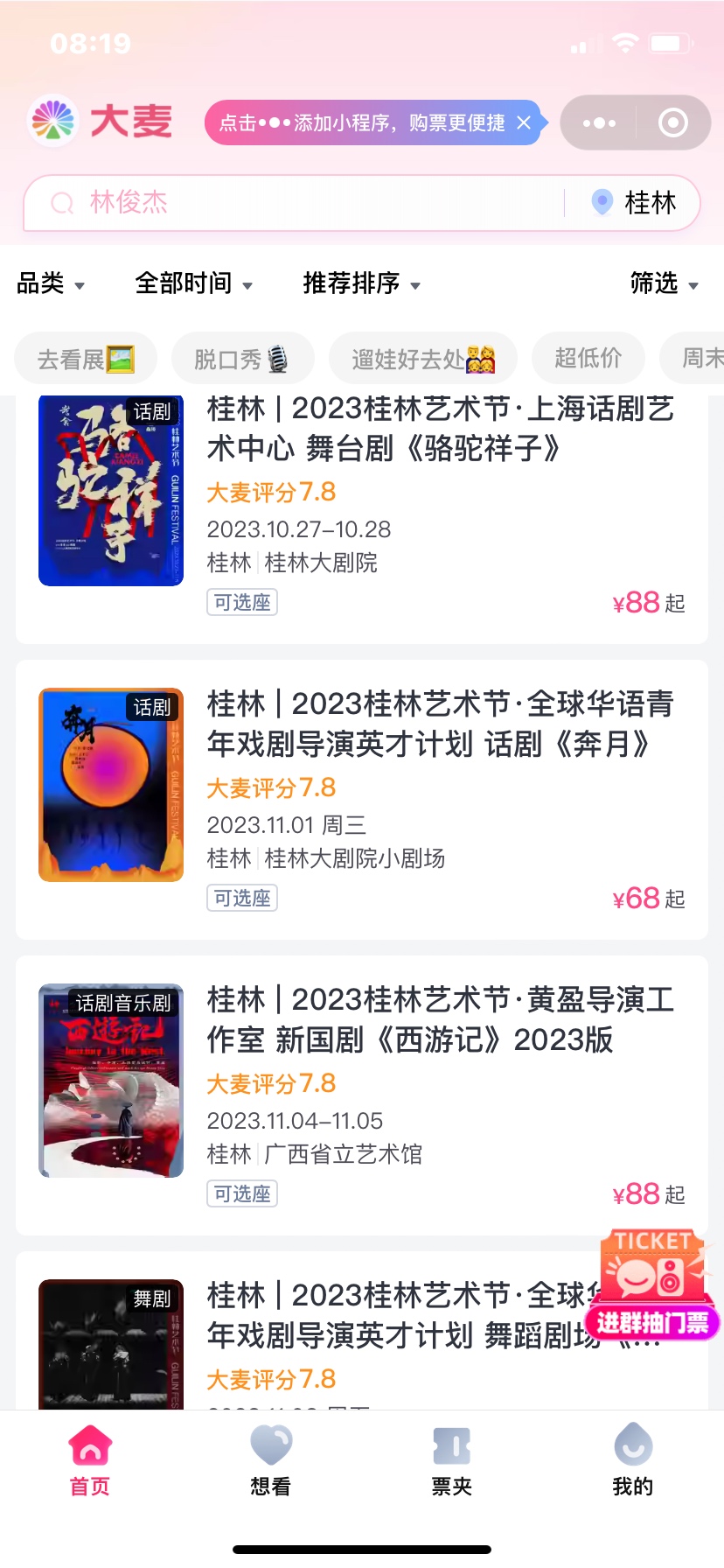This screenshot has height=1568, width=724.
Task: Change the city from 桂林
Action: point(635,203)
